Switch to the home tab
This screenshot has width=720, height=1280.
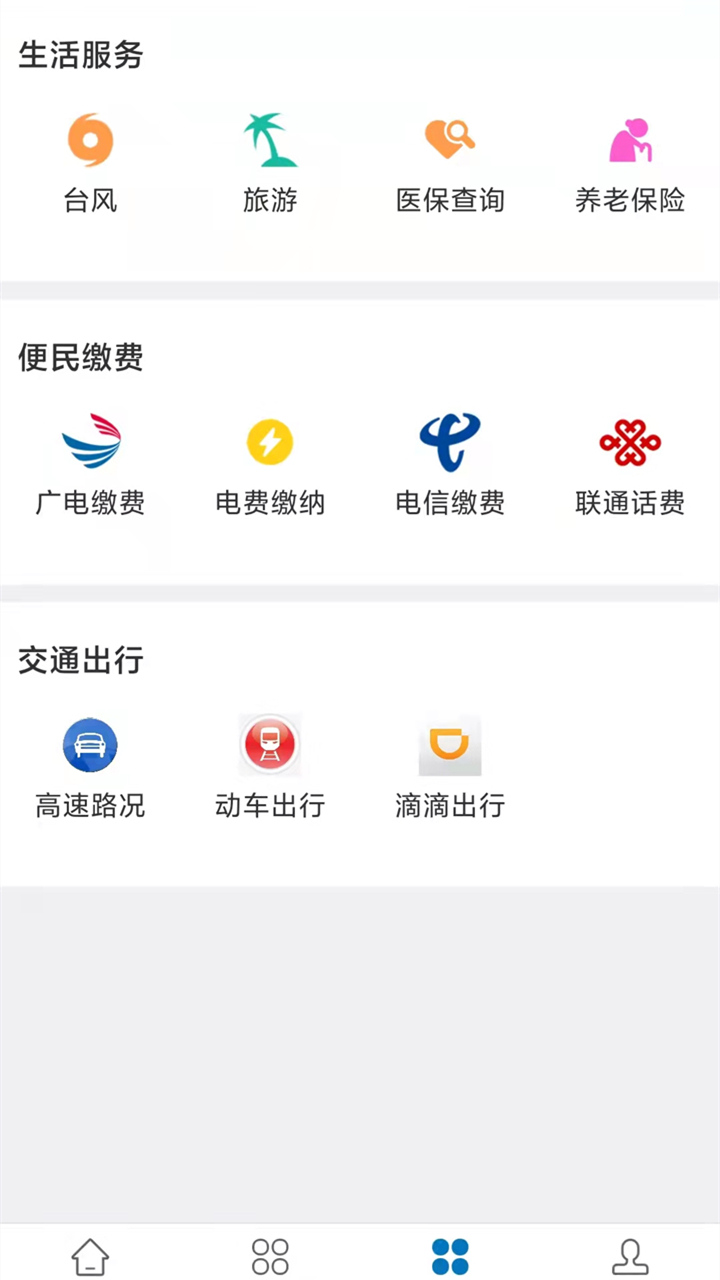coord(90,1256)
